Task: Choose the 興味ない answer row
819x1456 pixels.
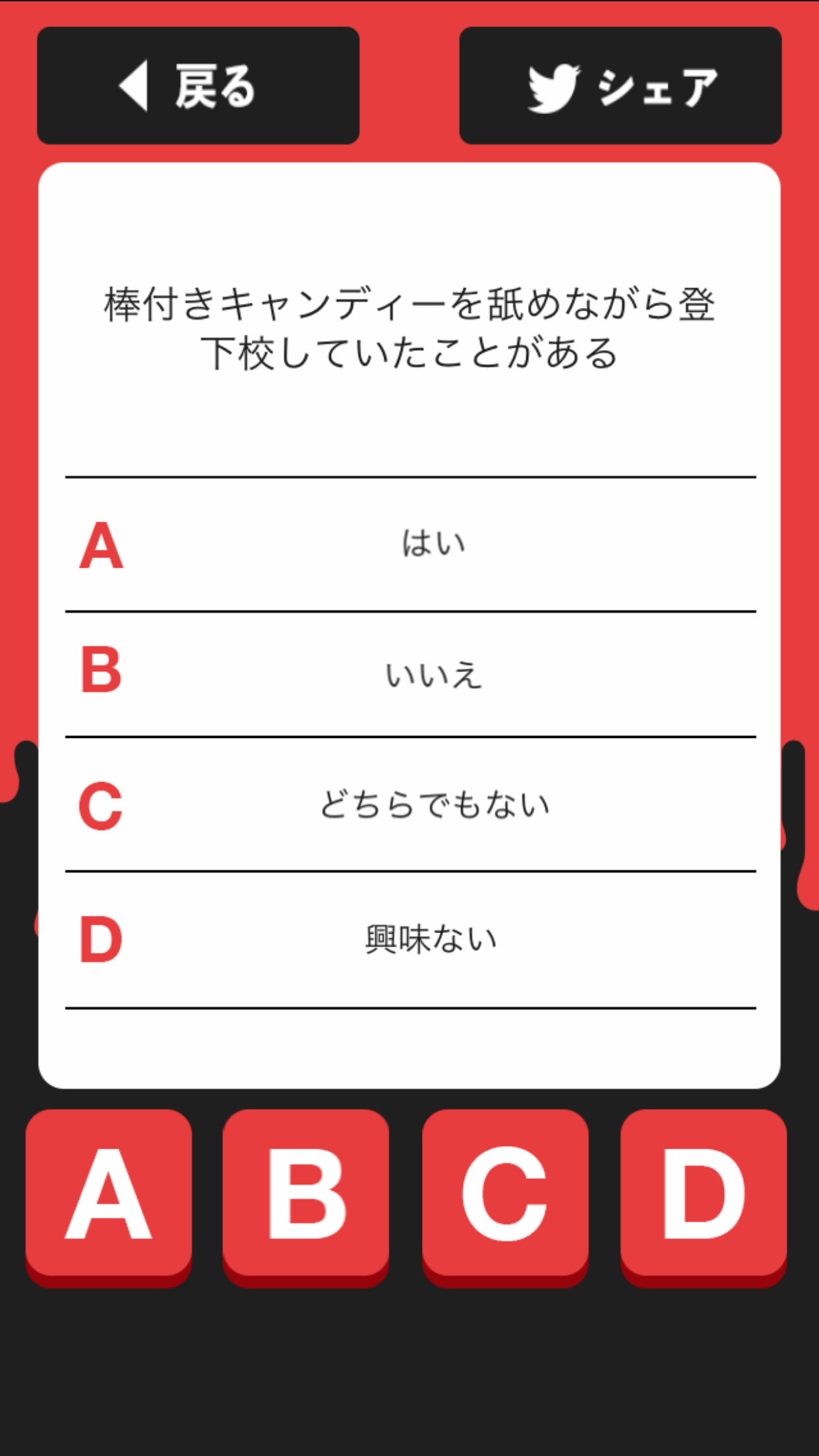Action: pyautogui.click(x=429, y=939)
